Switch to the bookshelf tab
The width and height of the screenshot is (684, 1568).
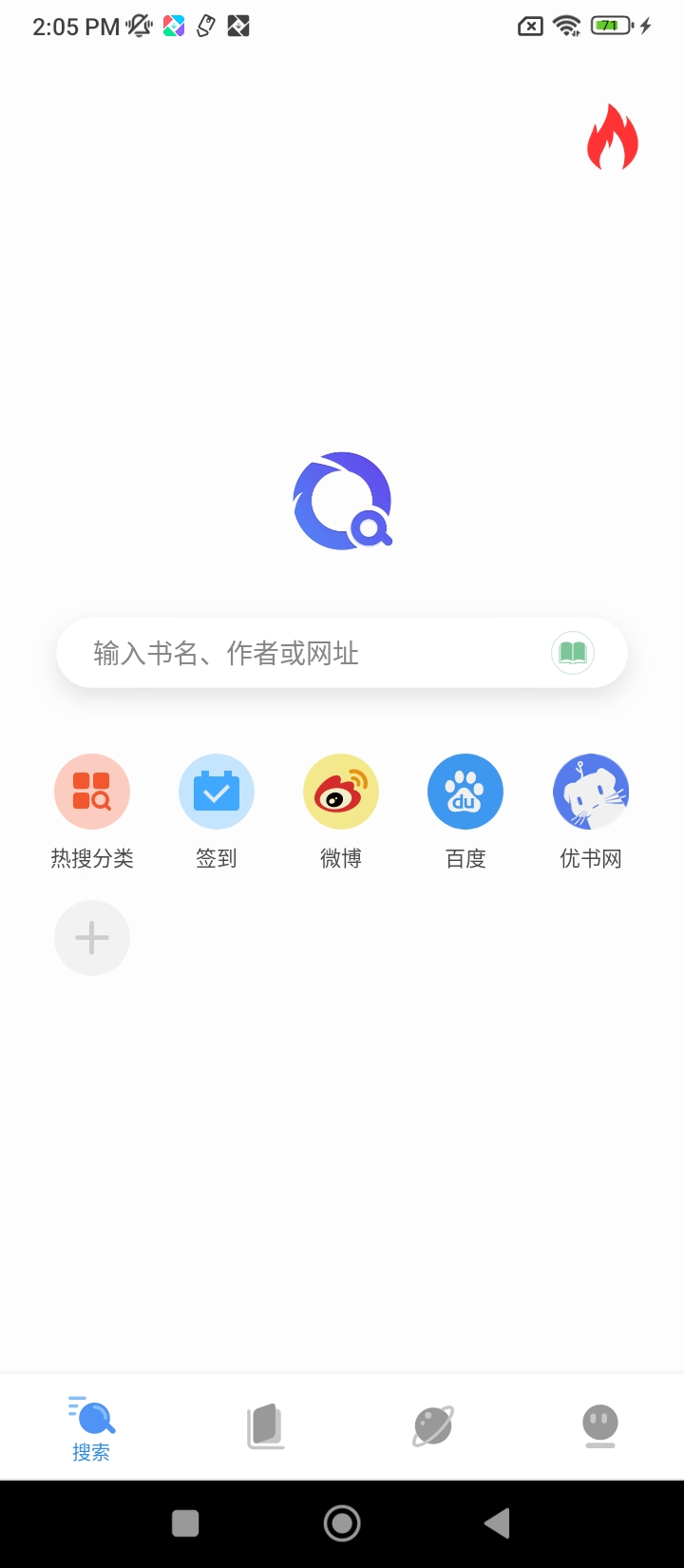tap(266, 1426)
